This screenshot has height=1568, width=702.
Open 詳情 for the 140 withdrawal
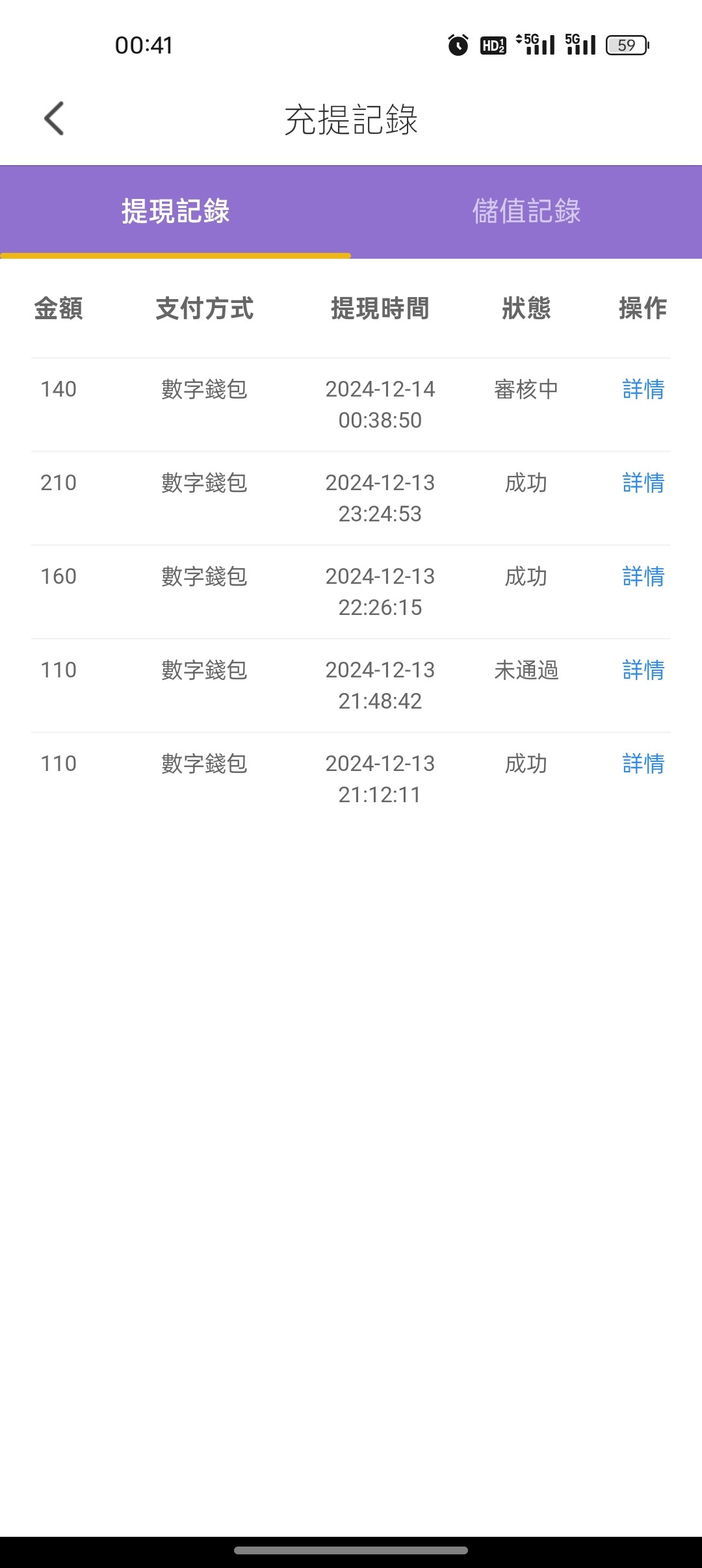coord(643,389)
